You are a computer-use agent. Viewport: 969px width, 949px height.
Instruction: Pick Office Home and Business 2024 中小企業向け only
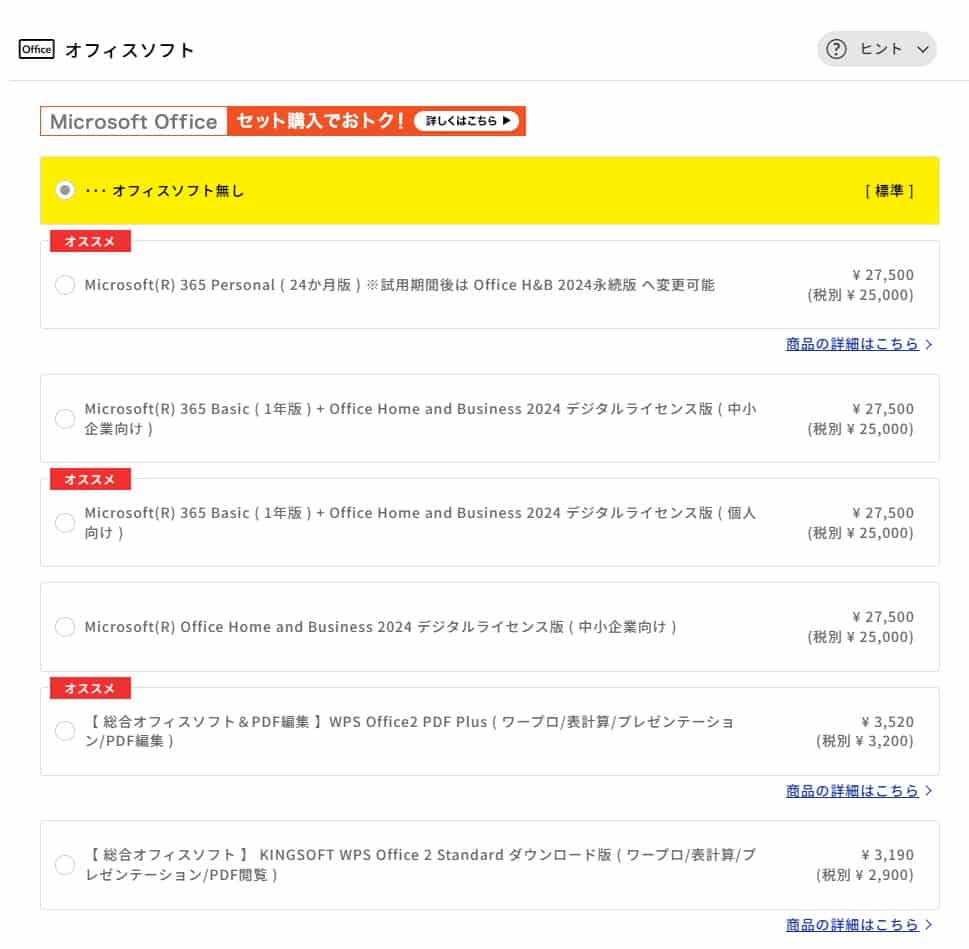point(65,627)
